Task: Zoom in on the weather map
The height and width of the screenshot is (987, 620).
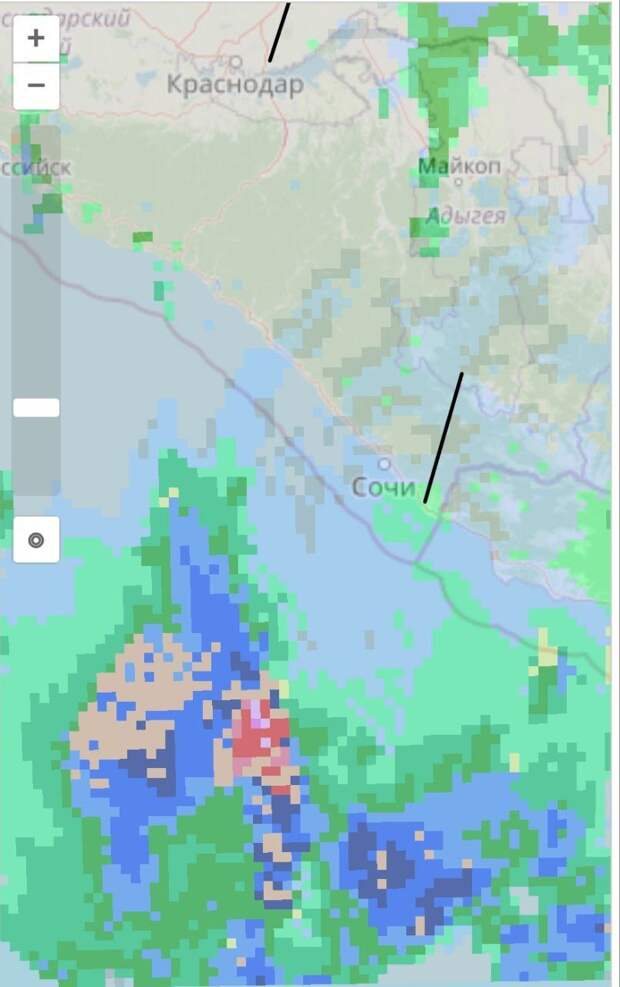Action: coord(36,39)
